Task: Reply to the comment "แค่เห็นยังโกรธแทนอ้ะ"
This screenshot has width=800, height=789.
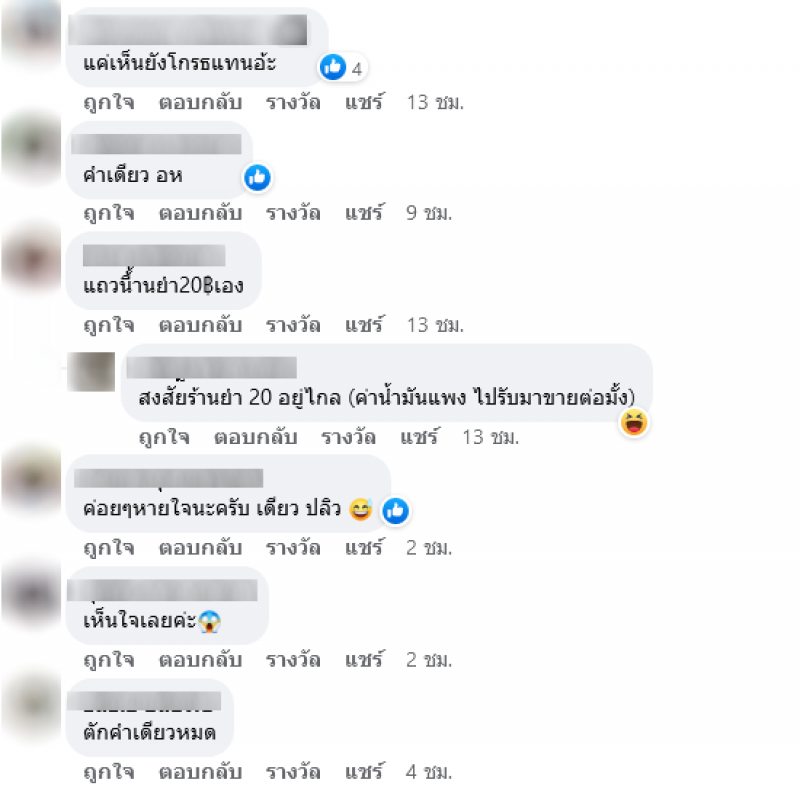Action: [x=200, y=101]
